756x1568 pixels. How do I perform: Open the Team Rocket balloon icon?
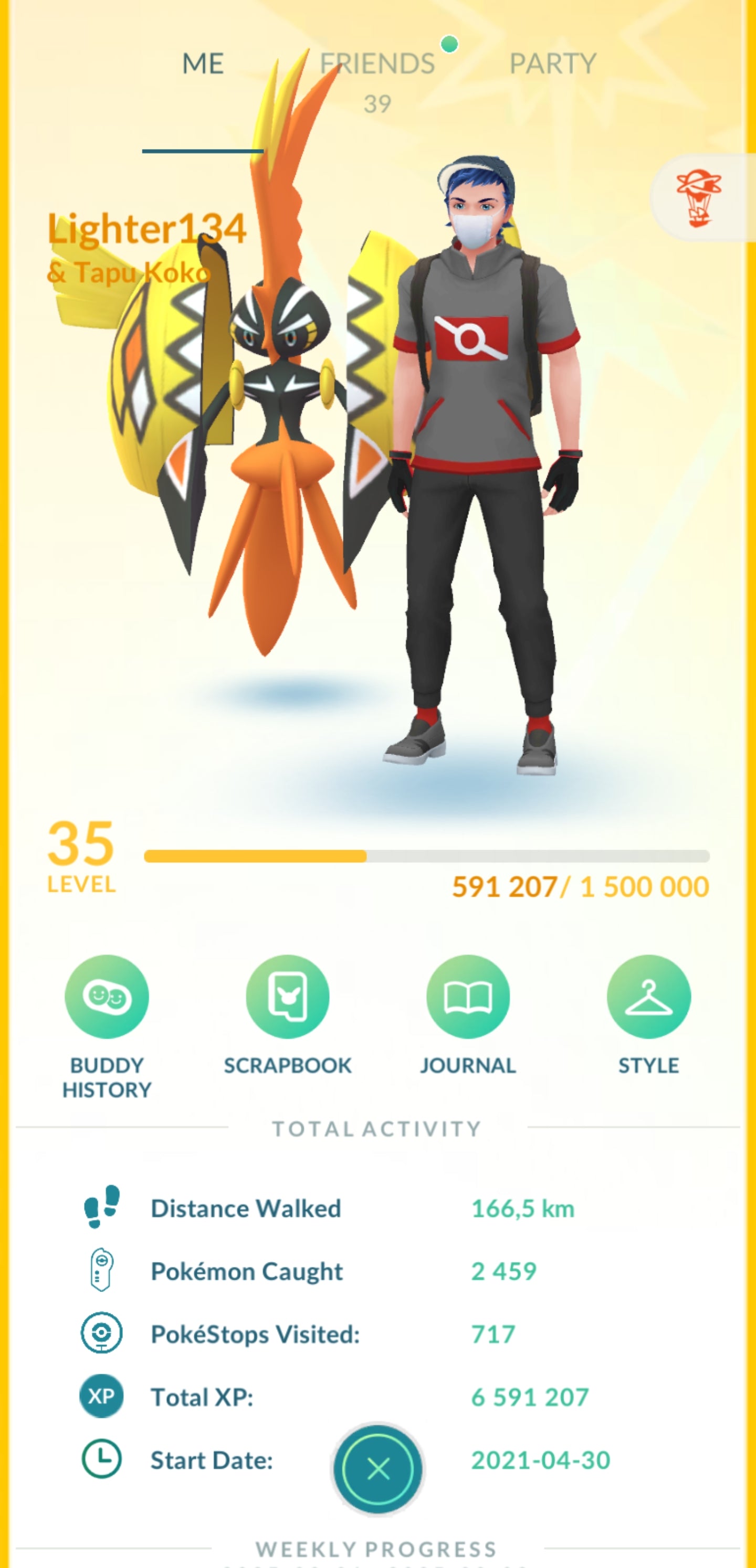[x=699, y=198]
